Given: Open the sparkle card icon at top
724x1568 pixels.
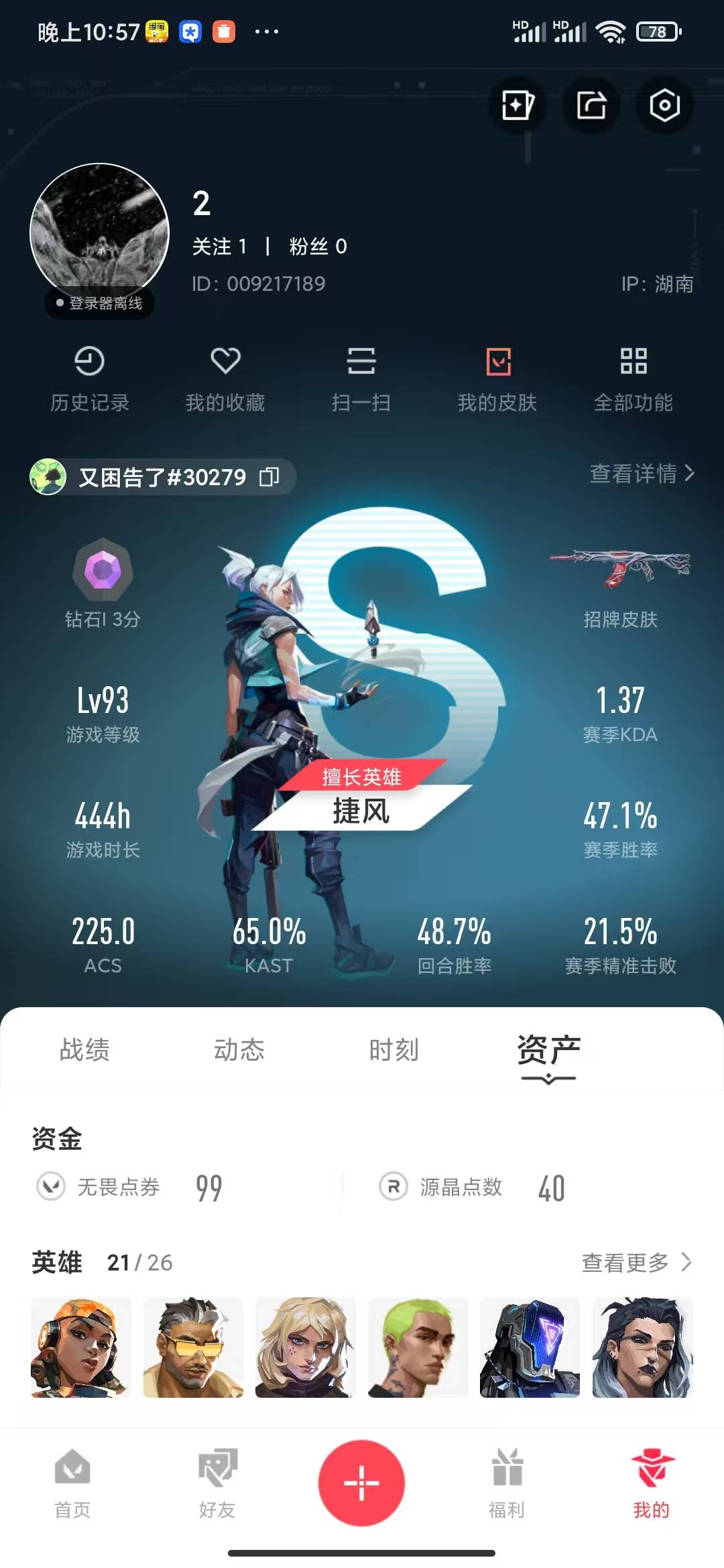Looking at the screenshot, I should [517, 105].
